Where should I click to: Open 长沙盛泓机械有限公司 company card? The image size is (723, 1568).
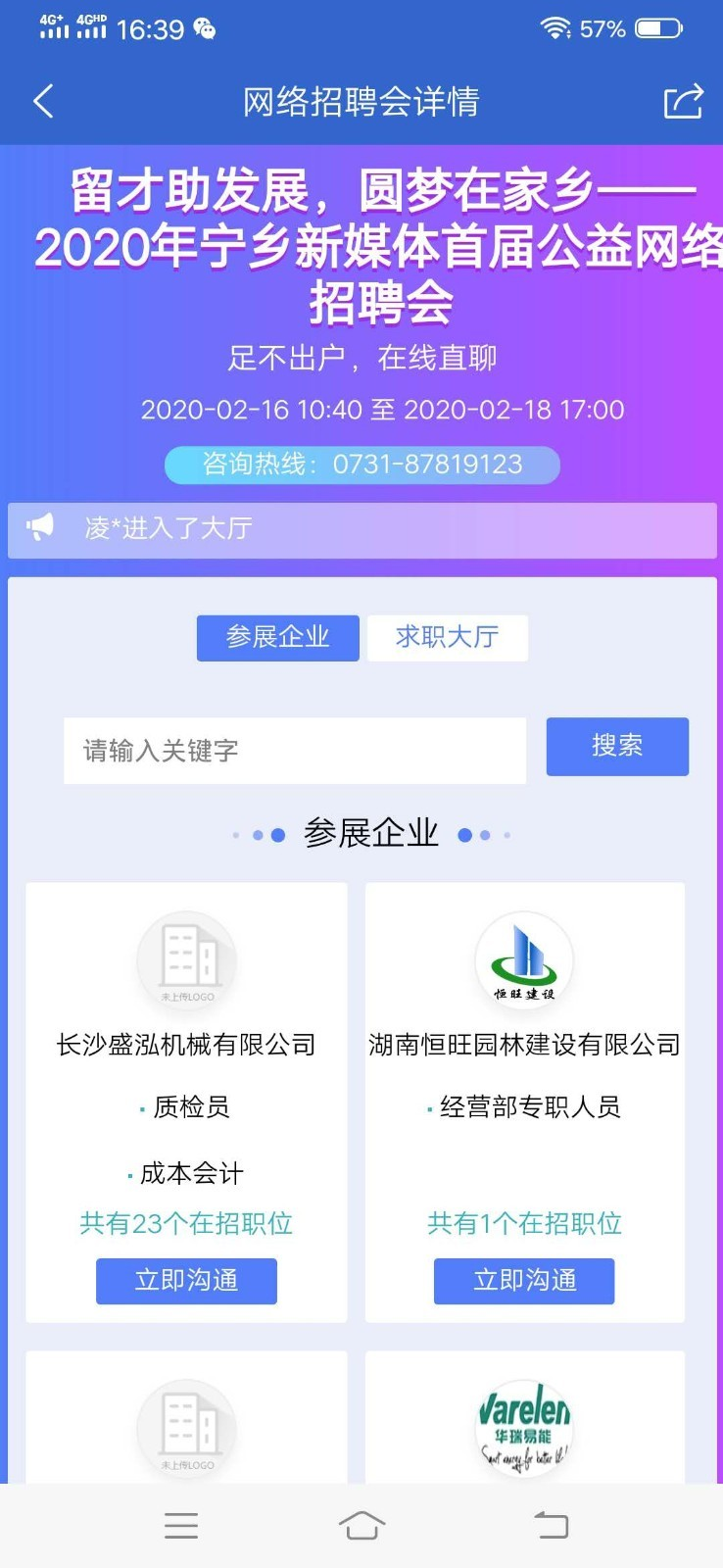(x=186, y=1045)
